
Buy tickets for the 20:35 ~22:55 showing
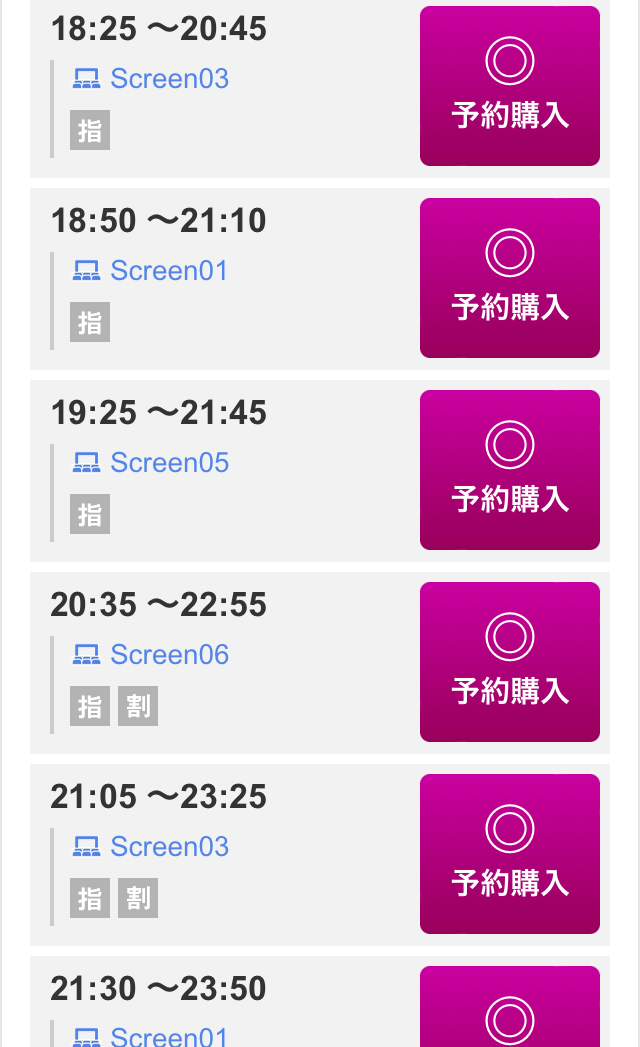(510, 662)
